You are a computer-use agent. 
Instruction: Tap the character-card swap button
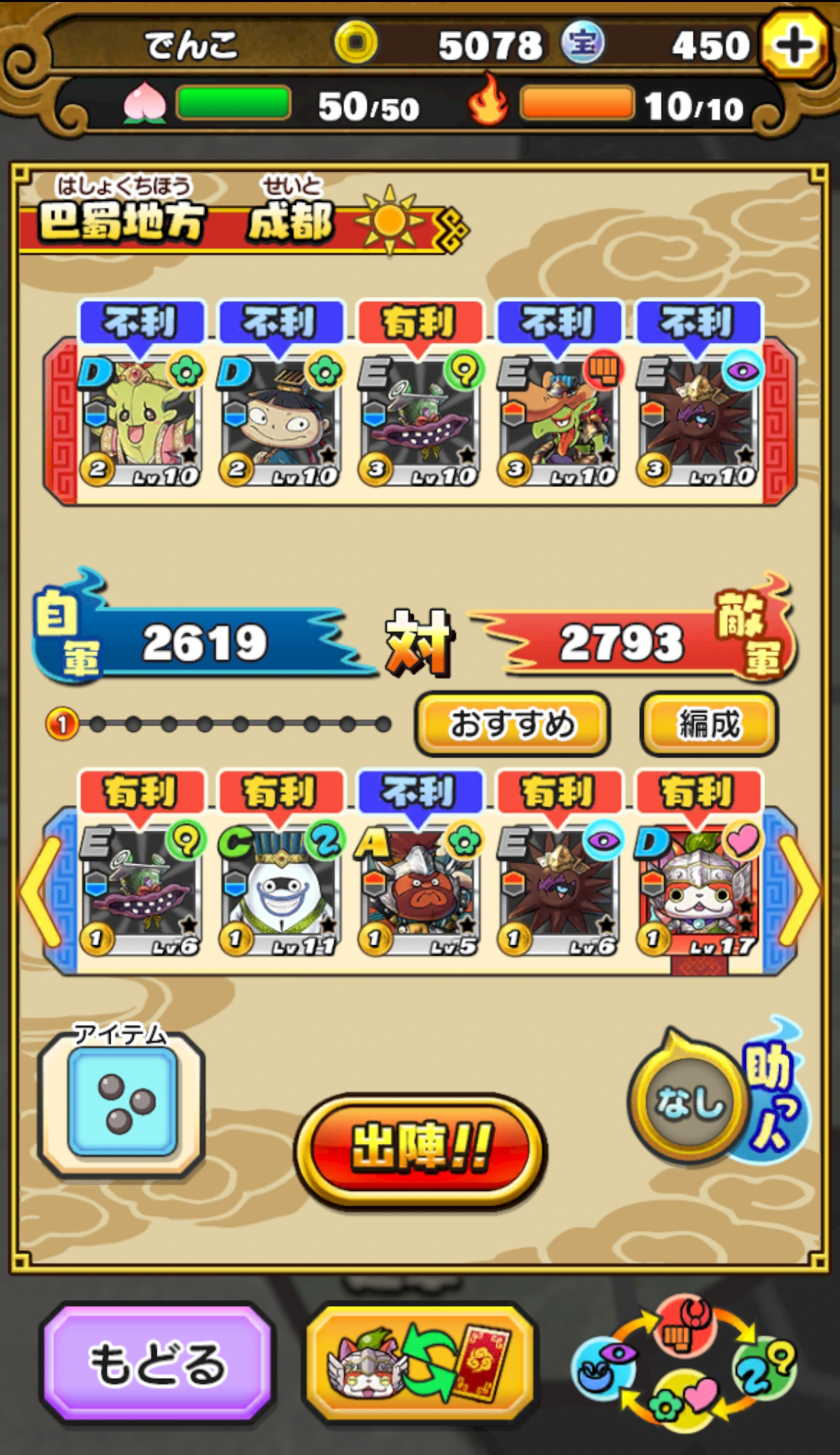[419, 1363]
